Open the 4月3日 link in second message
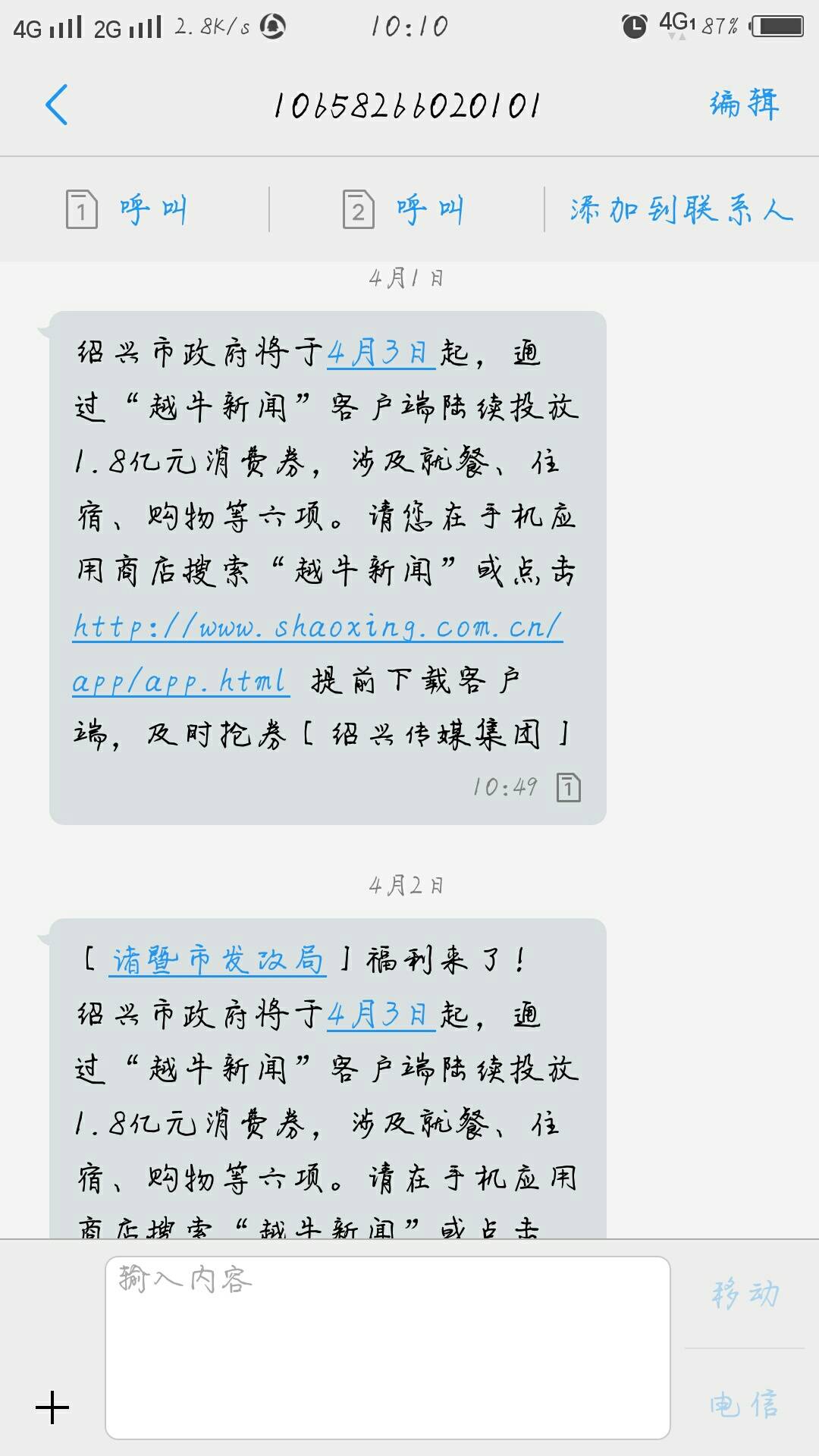 click(x=381, y=1015)
